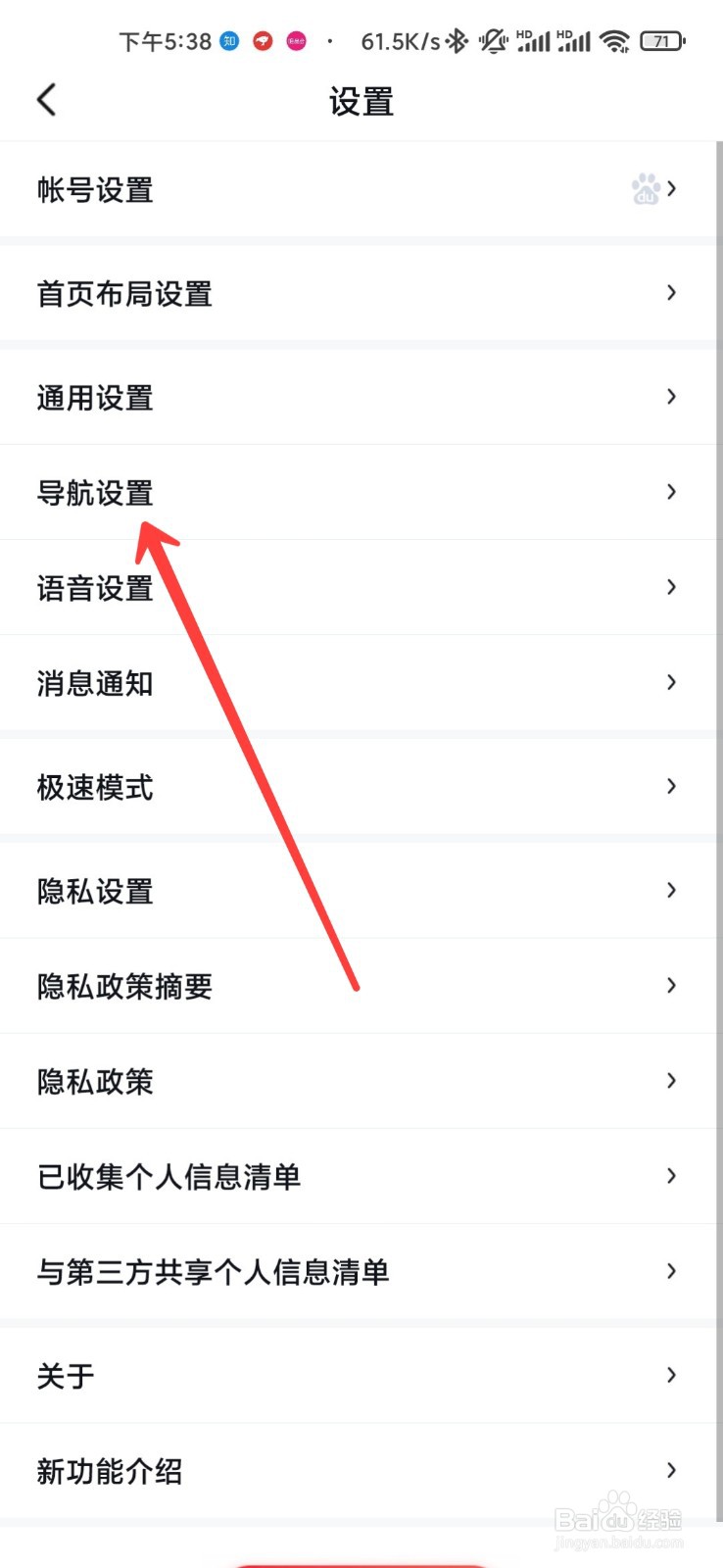This screenshot has height=1568, width=723.
Task: Select the Bluetooth icon in the status bar
Action: 454,41
